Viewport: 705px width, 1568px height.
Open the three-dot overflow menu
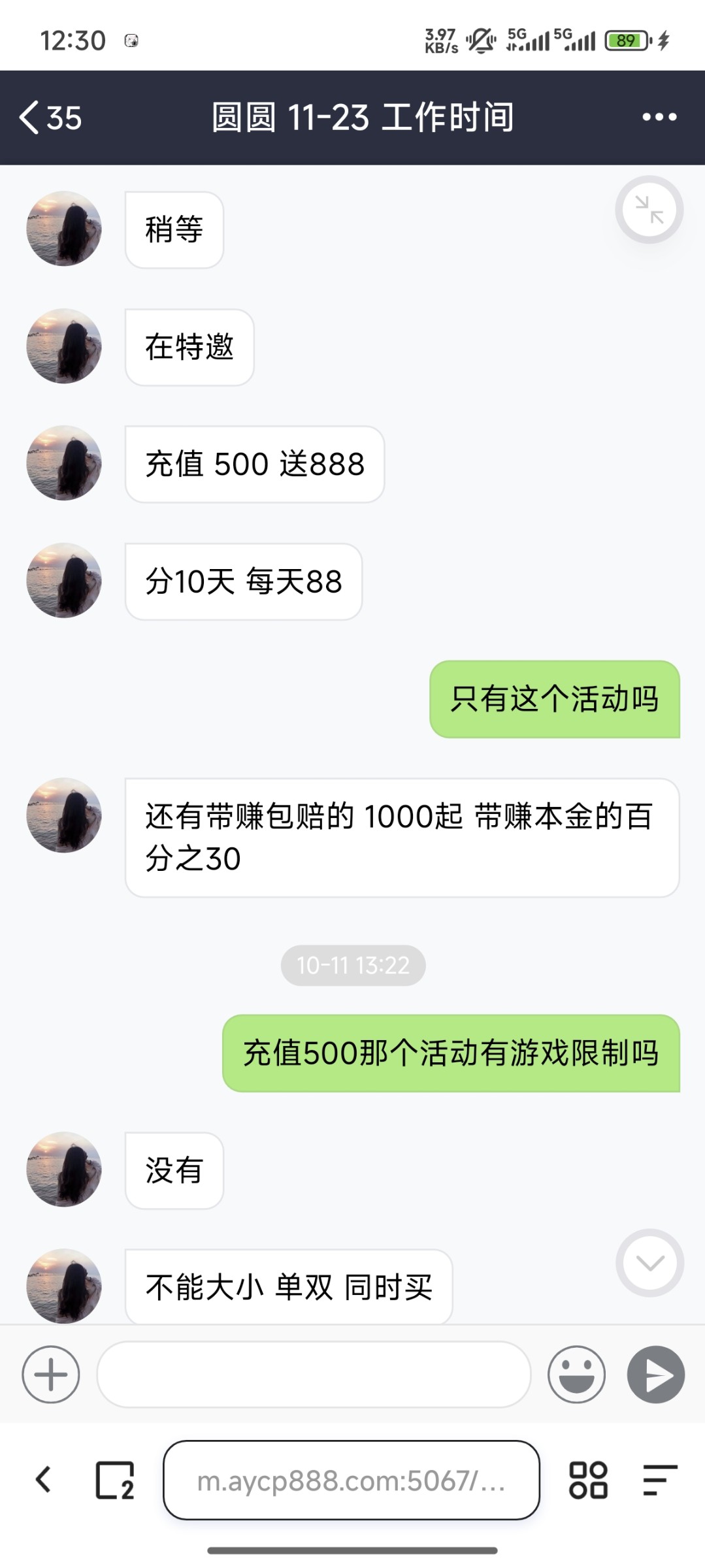coord(659,117)
